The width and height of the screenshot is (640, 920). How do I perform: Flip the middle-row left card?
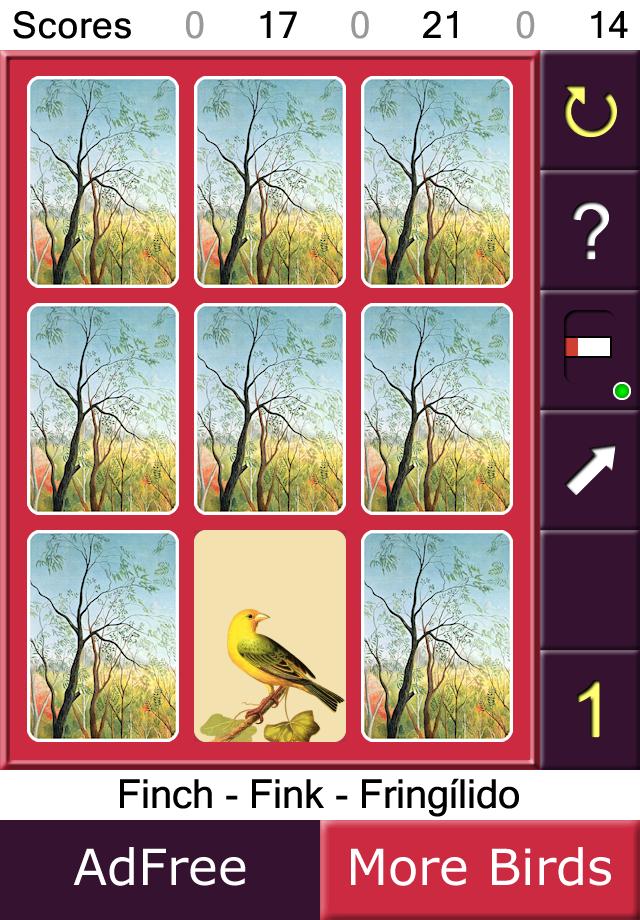(x=103, y=408)
